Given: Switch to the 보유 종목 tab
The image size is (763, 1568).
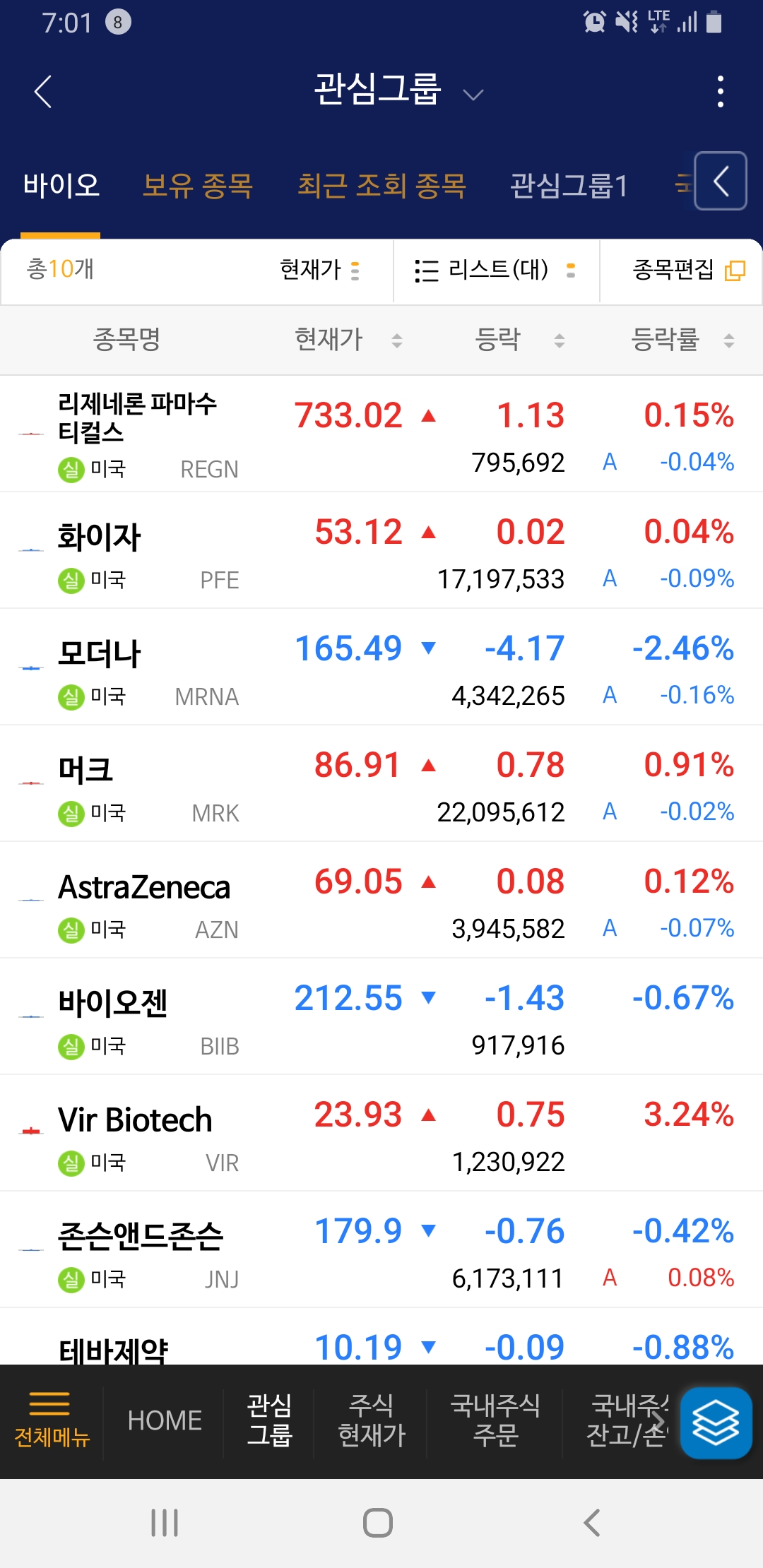Looking at the screenshot, I should coord(198,186).
